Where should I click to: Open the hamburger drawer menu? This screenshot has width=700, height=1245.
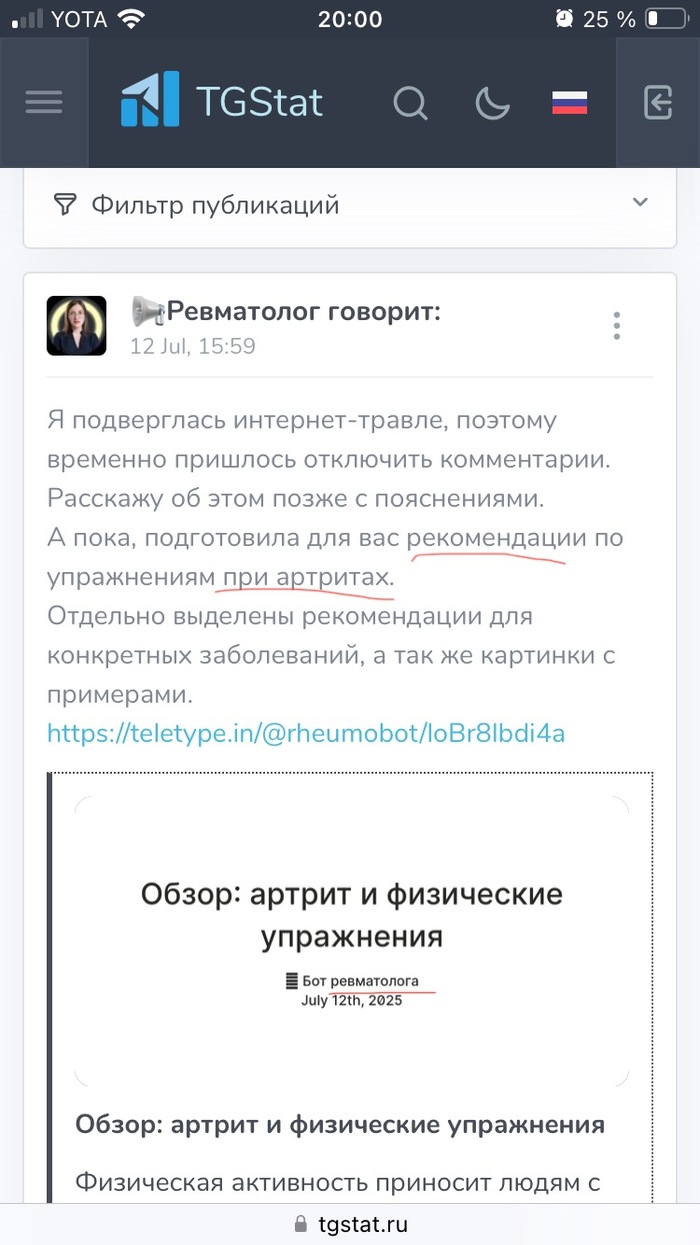44,103
